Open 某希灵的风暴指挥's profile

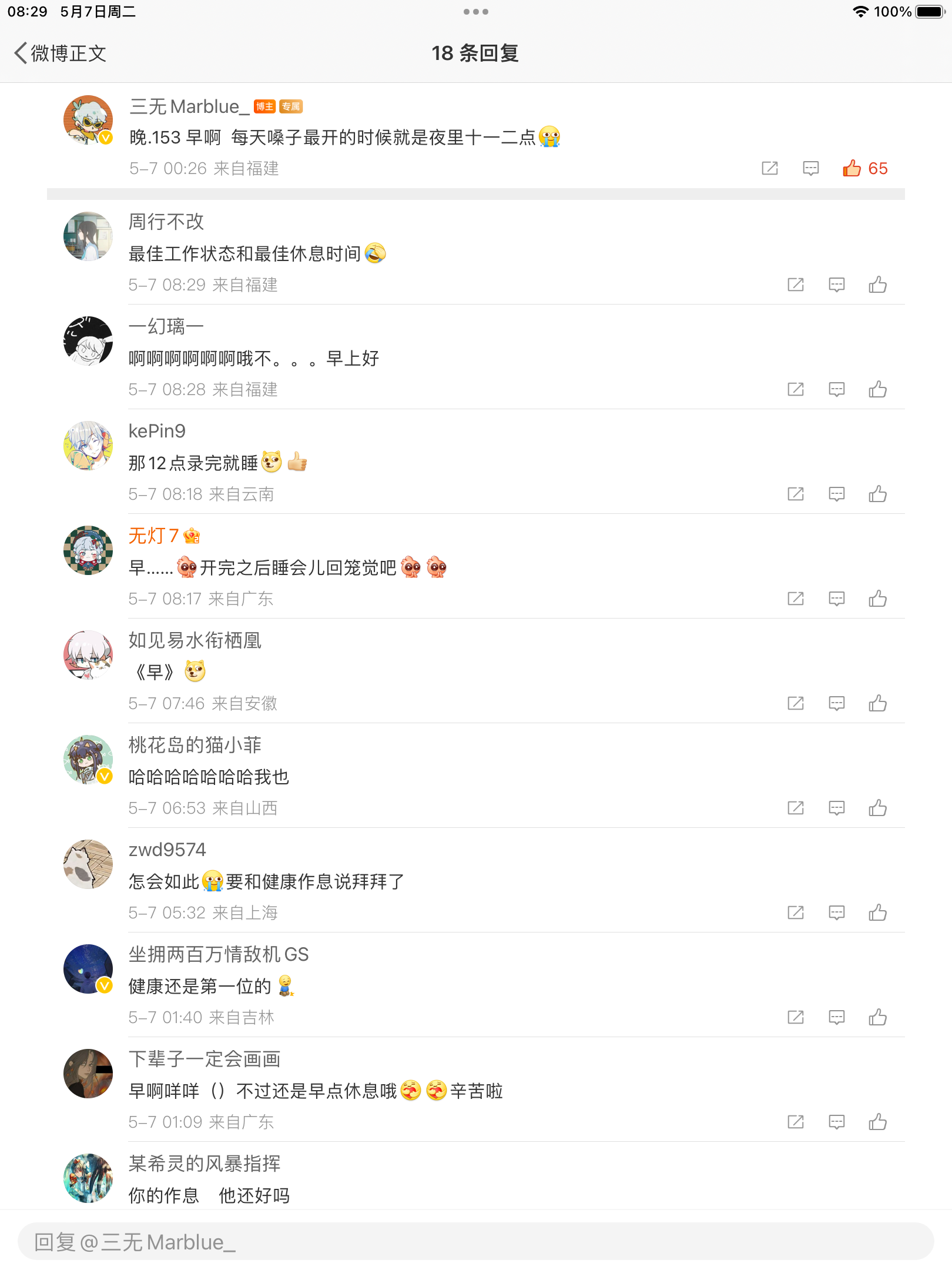(x=88, y=1178)
